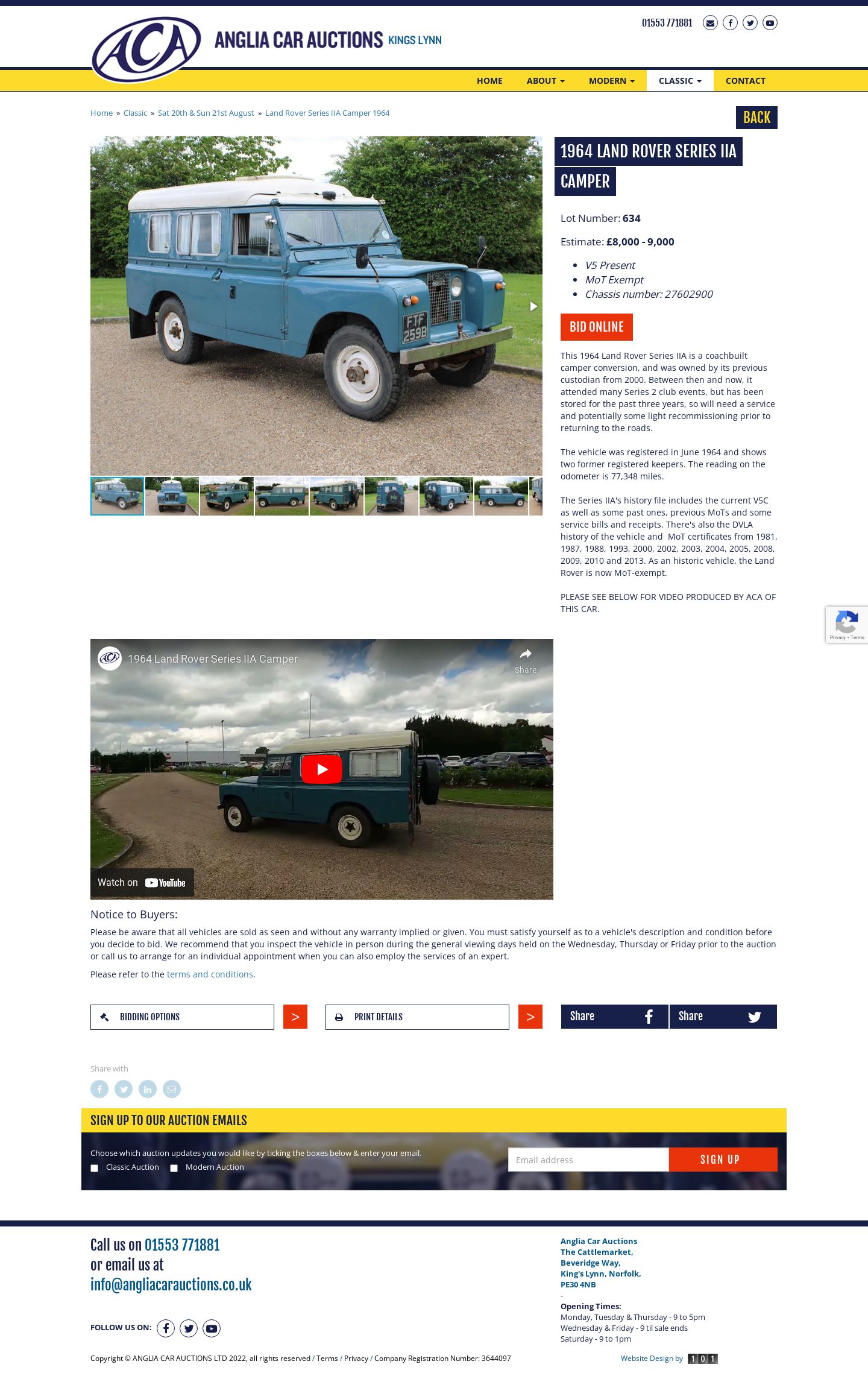Select PRINT DETAILS

click(x=417, y=1017)
